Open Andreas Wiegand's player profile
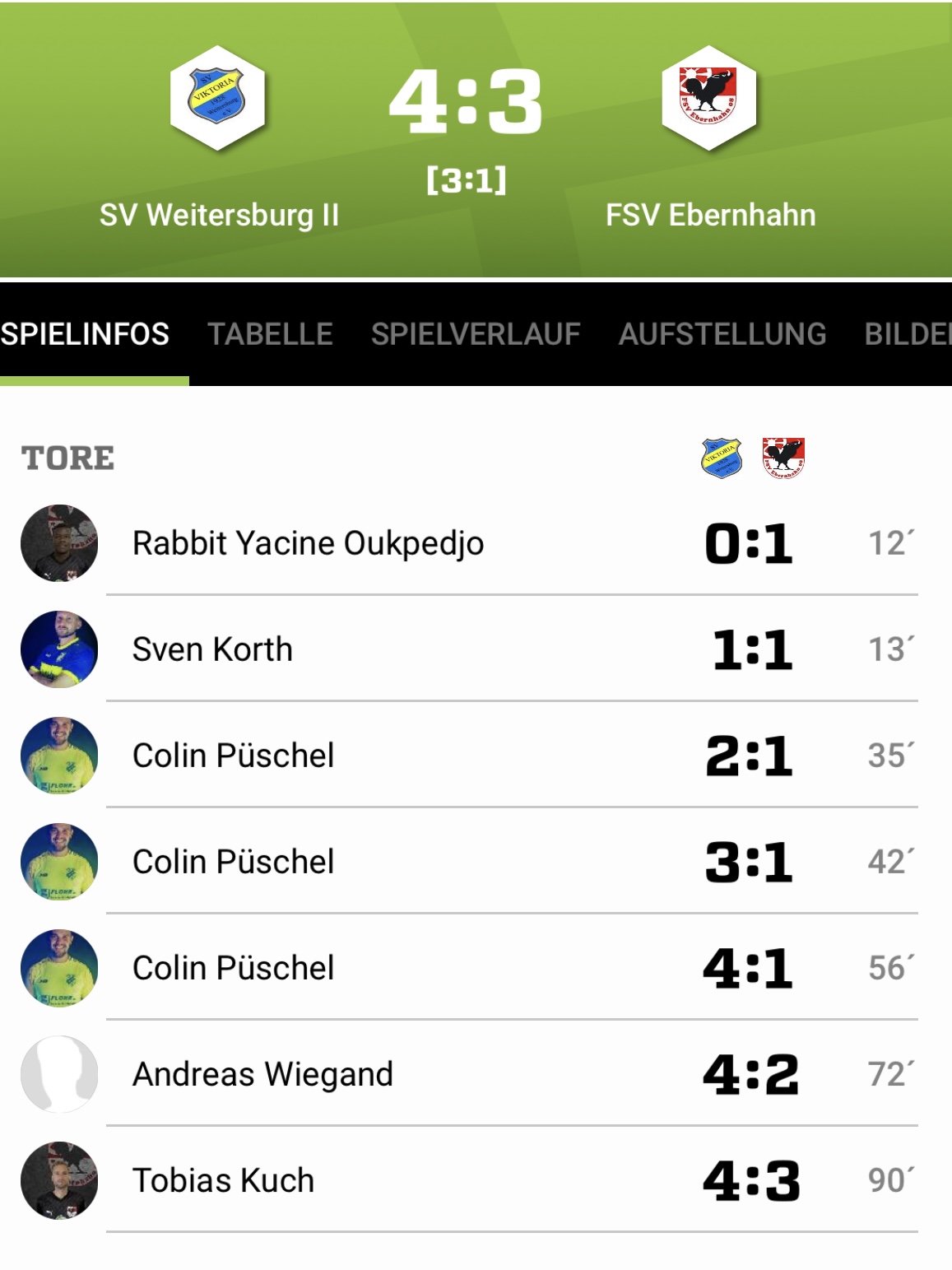The height and width of the screenshot is (1270, 952). (262, 1074)
